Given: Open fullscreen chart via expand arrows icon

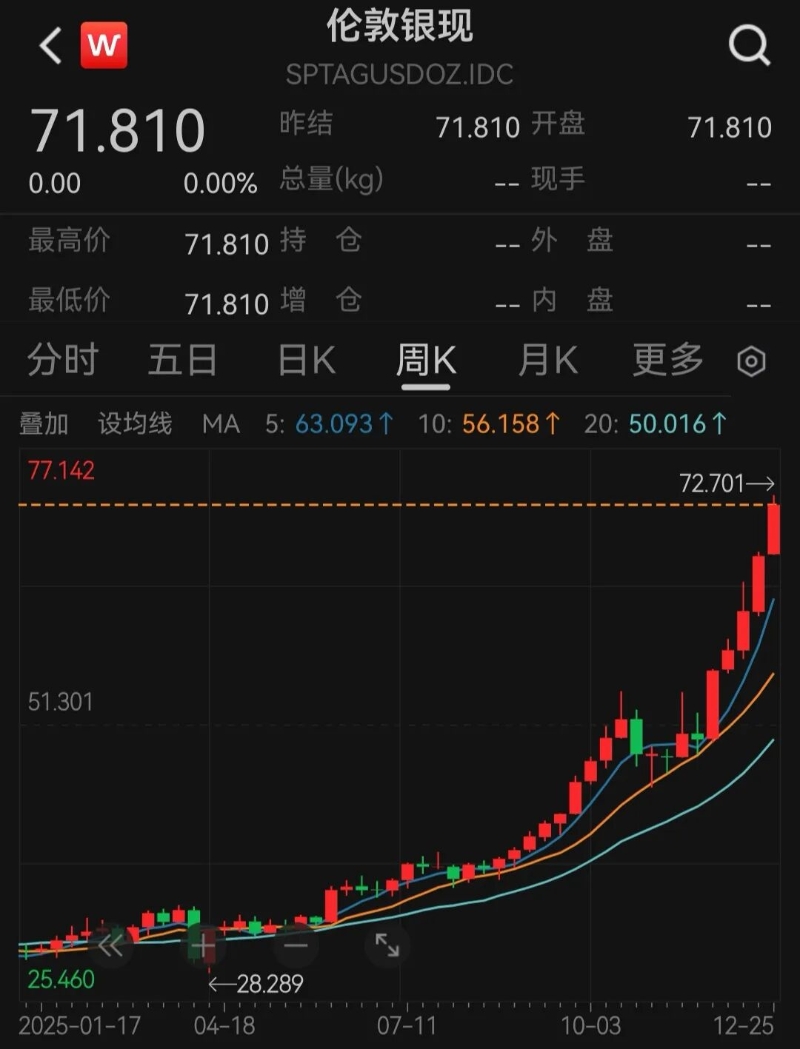Looking at the screenshot, I should (x=388, y=944).
